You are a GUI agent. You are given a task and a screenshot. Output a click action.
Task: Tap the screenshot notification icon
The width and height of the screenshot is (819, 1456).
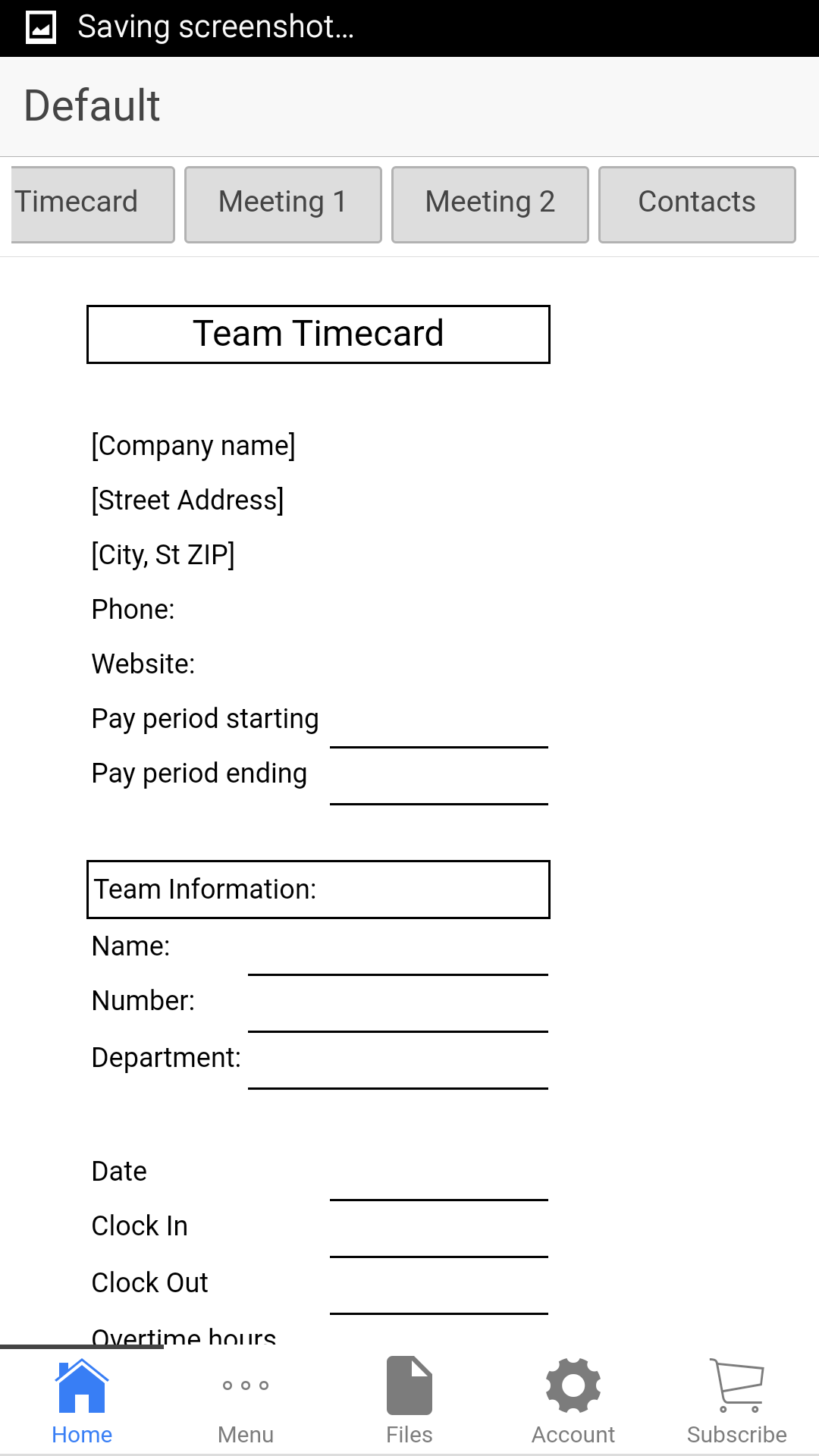pyautogui.click(x=40, y=26)
